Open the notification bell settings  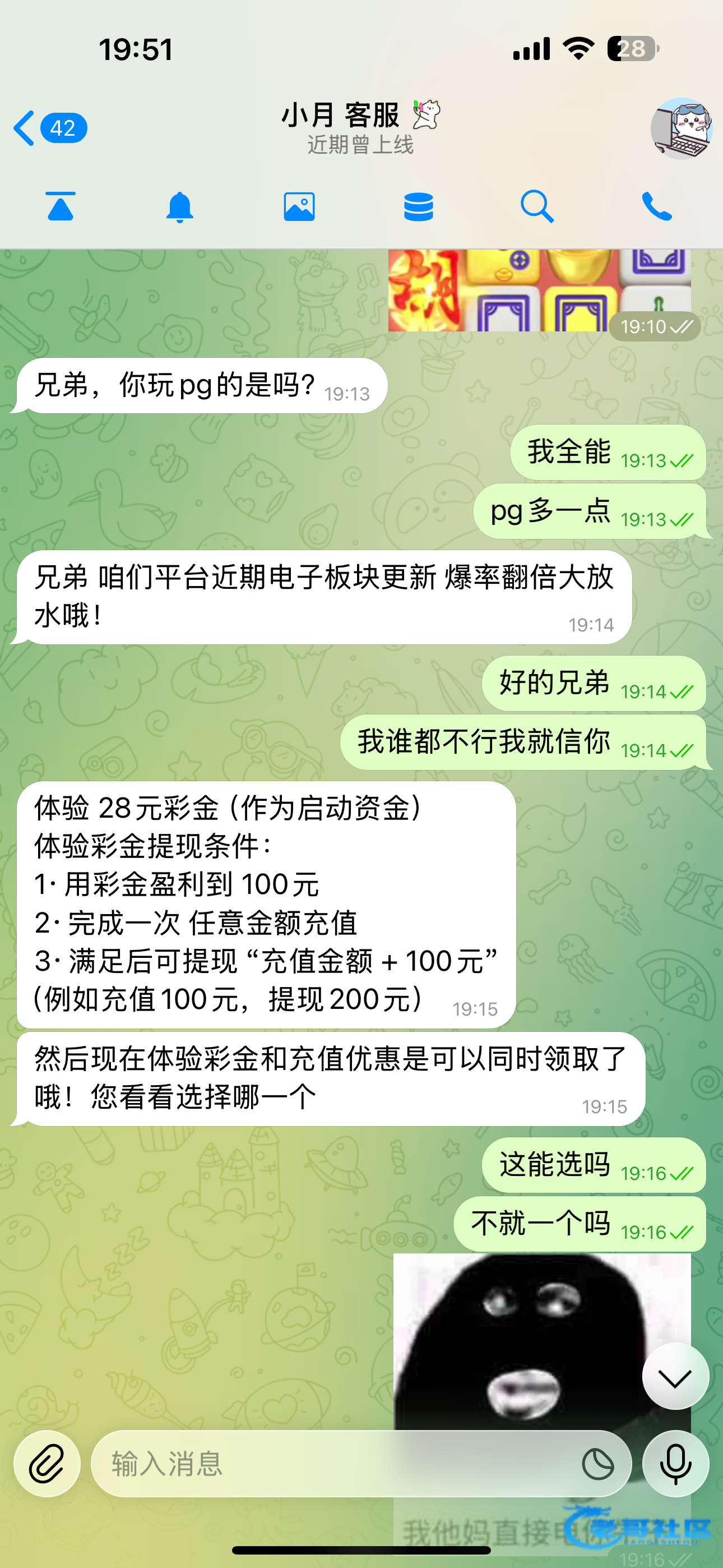(179, 206)
